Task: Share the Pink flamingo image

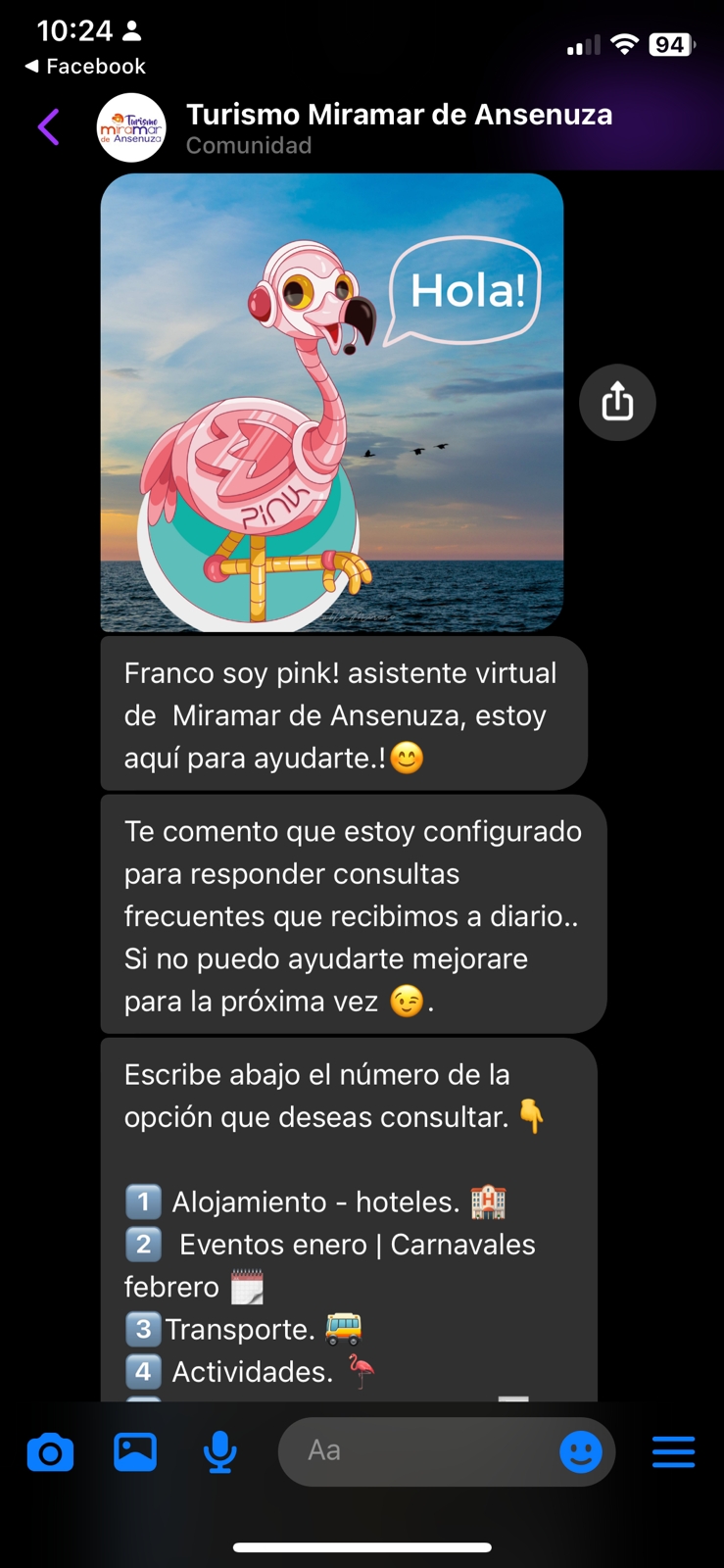Action: tap(617, 402)
